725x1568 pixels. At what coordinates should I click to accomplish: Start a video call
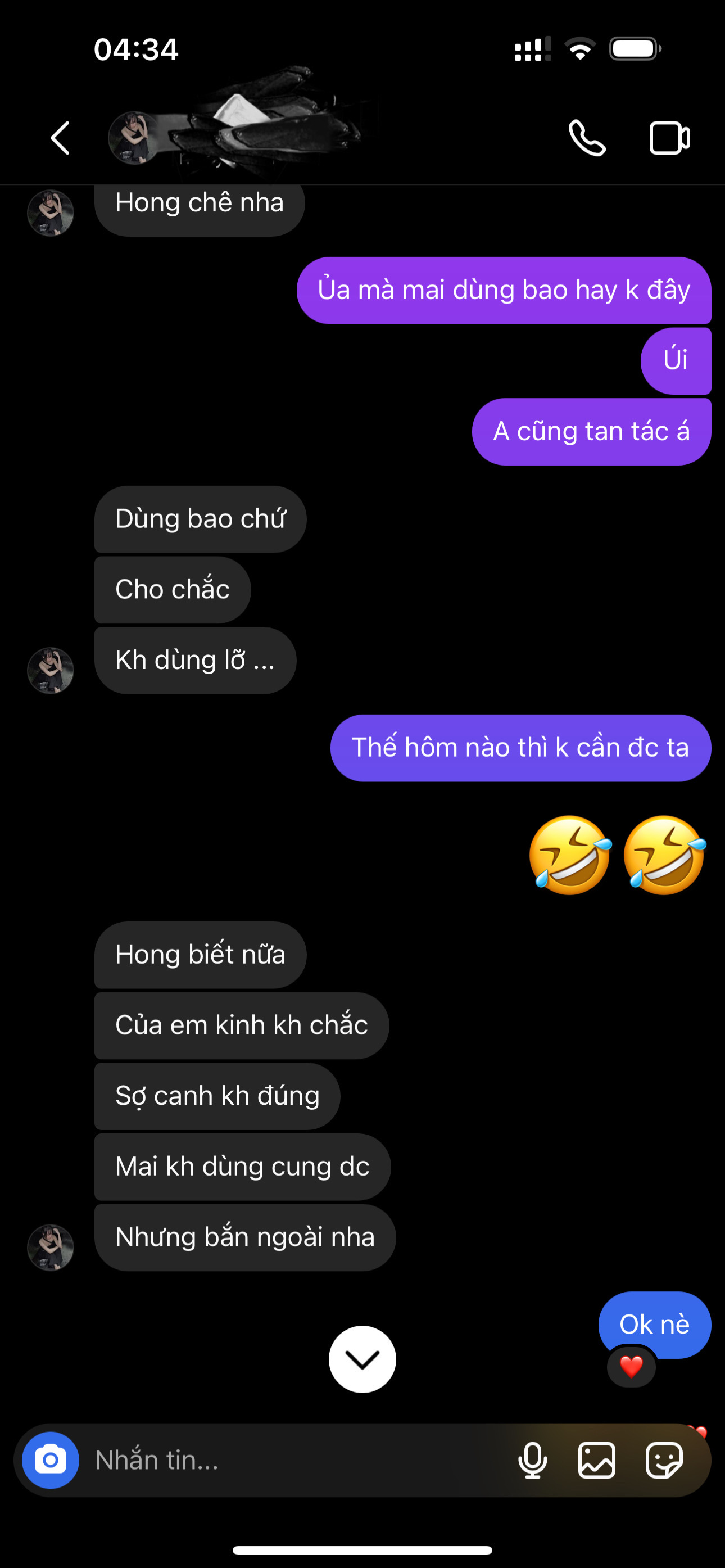pyautogui.click(x=669, y=138)
